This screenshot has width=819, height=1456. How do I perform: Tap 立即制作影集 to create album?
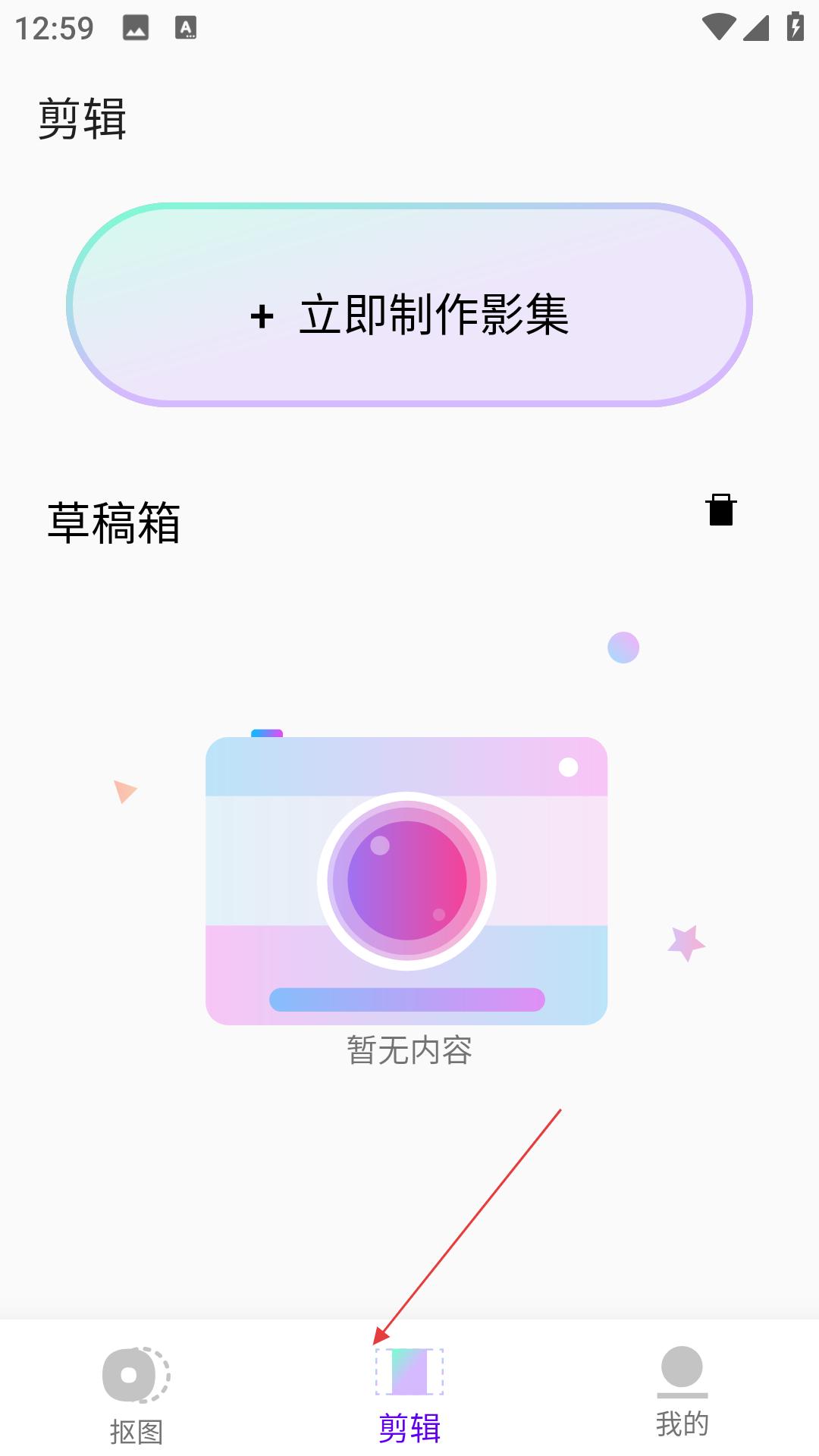(x=409, y=306)
